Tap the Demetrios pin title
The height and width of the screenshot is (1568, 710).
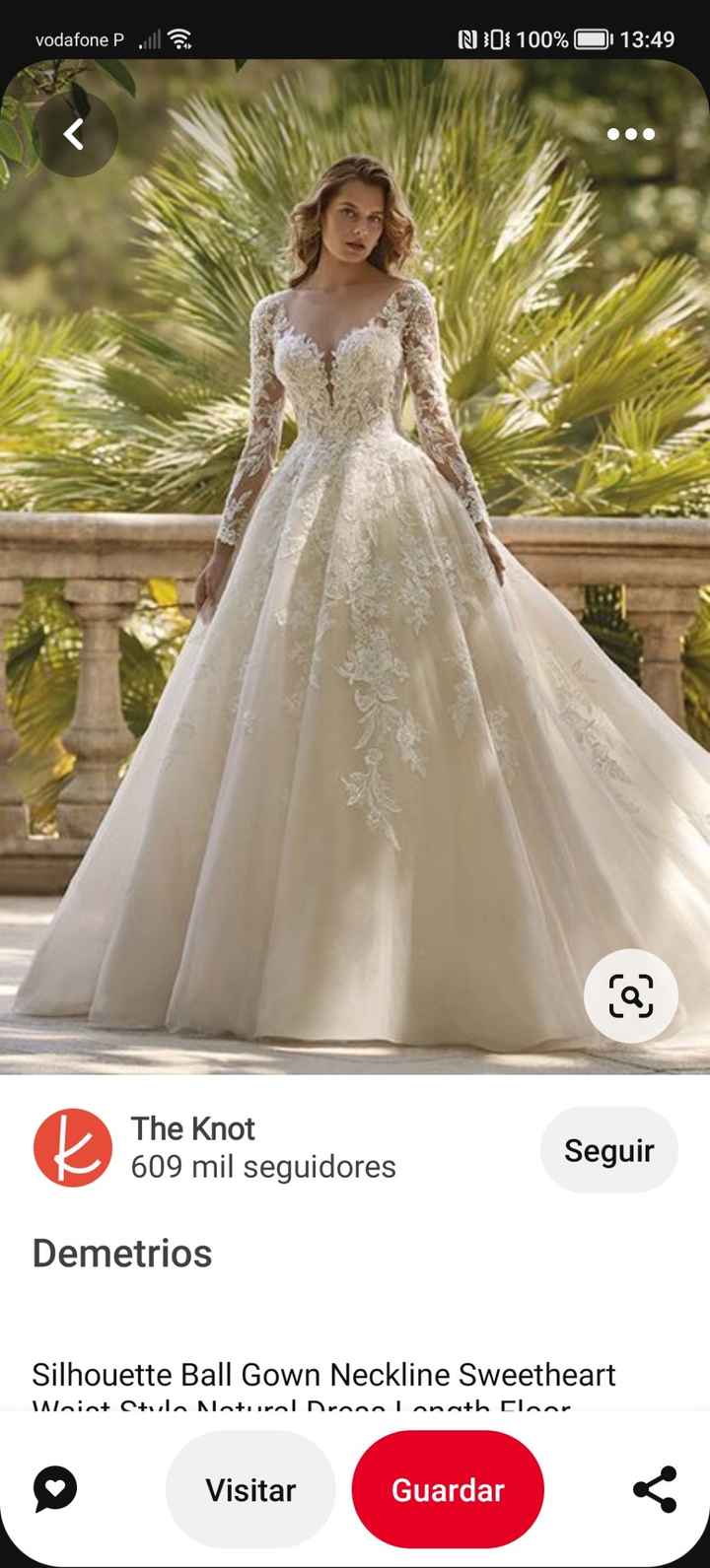121,1253
